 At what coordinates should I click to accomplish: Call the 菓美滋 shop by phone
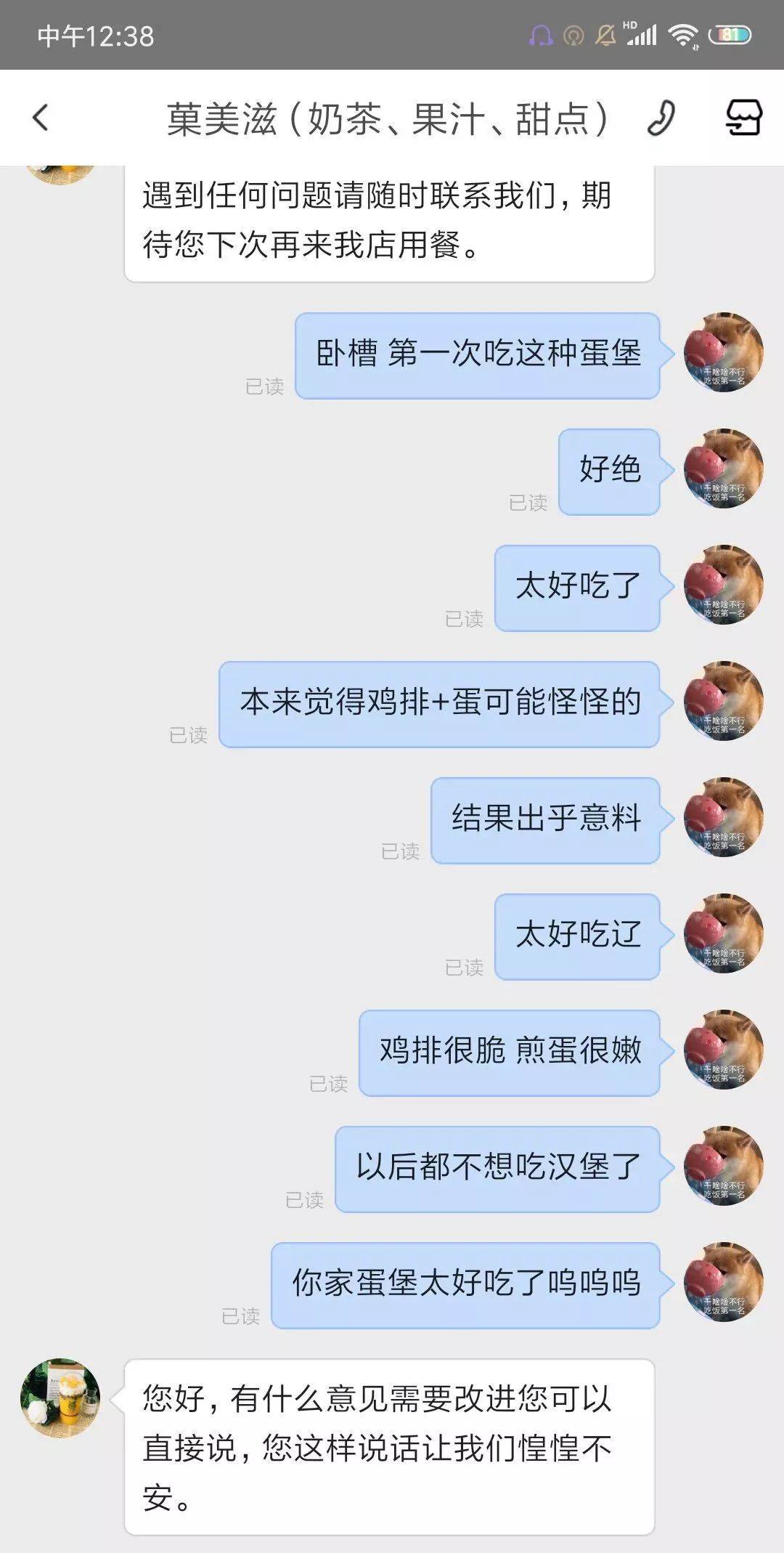(x=661, y=118)
